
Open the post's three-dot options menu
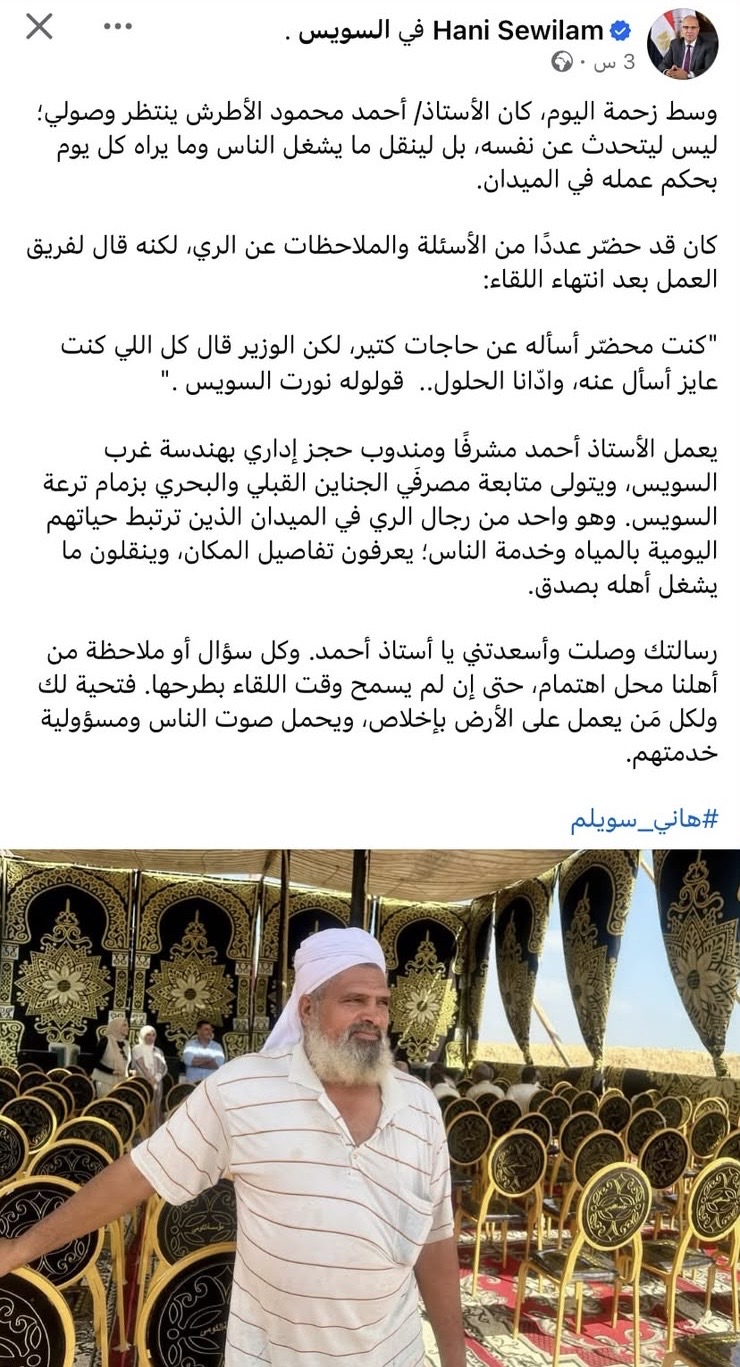pos(118,27)
